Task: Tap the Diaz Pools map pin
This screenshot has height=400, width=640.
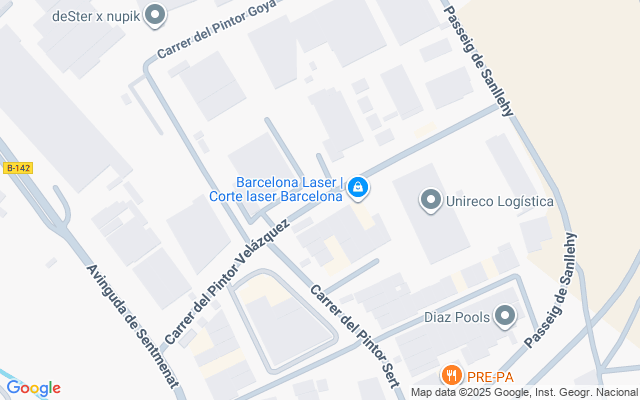Action: click(x=505, y=316)
